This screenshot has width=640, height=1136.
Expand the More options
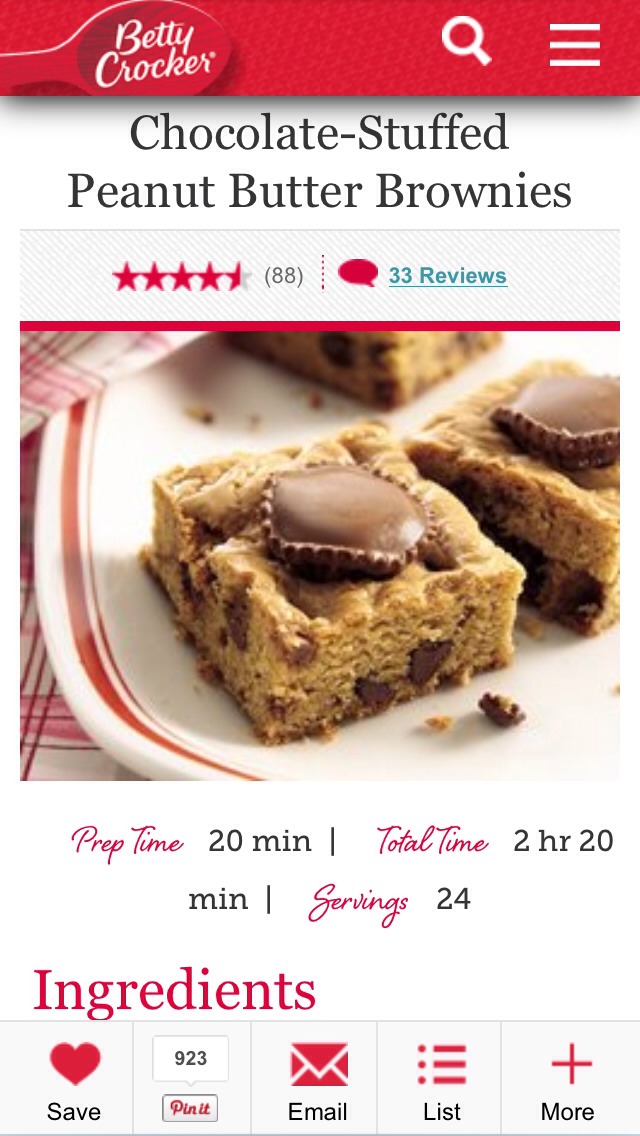tap(567, 1080)
